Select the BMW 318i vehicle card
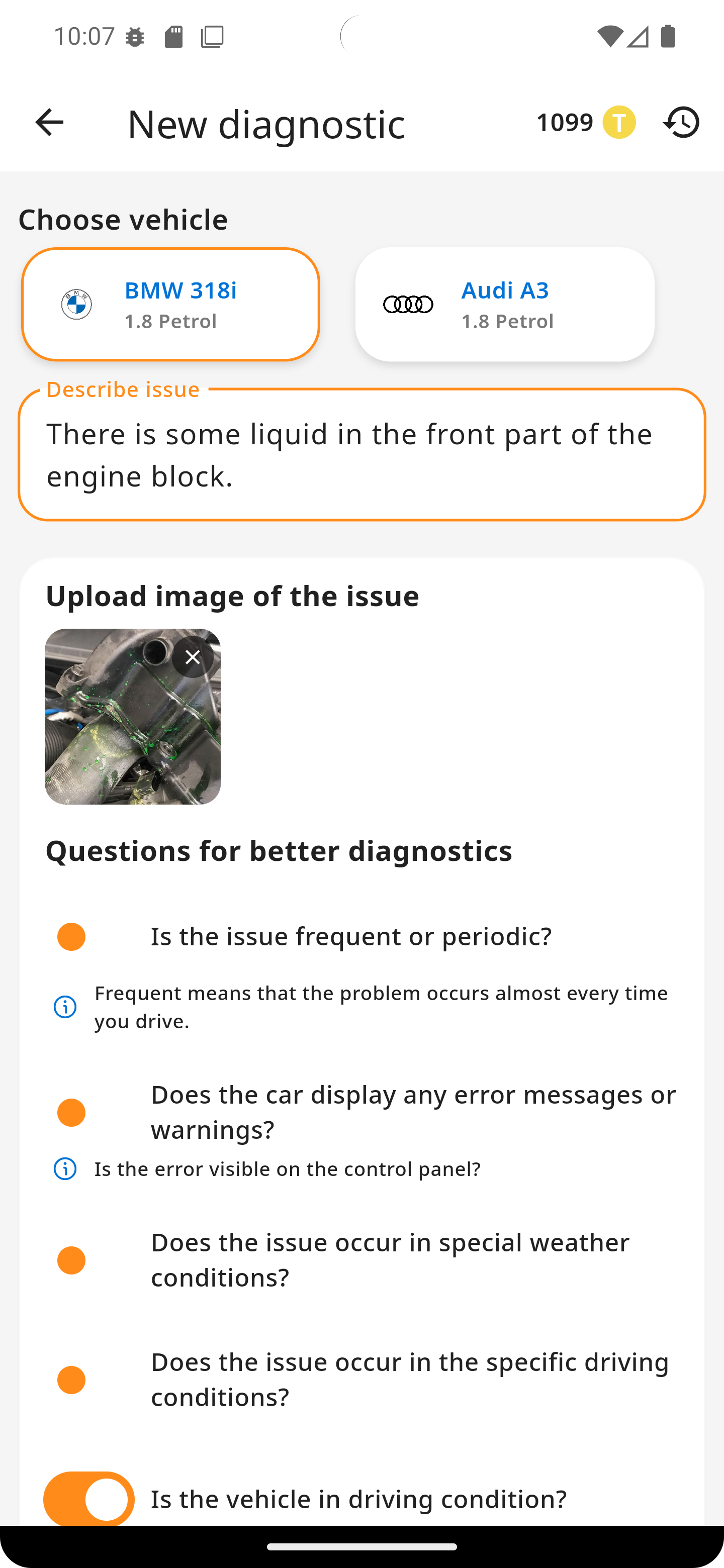 point(170,305)
